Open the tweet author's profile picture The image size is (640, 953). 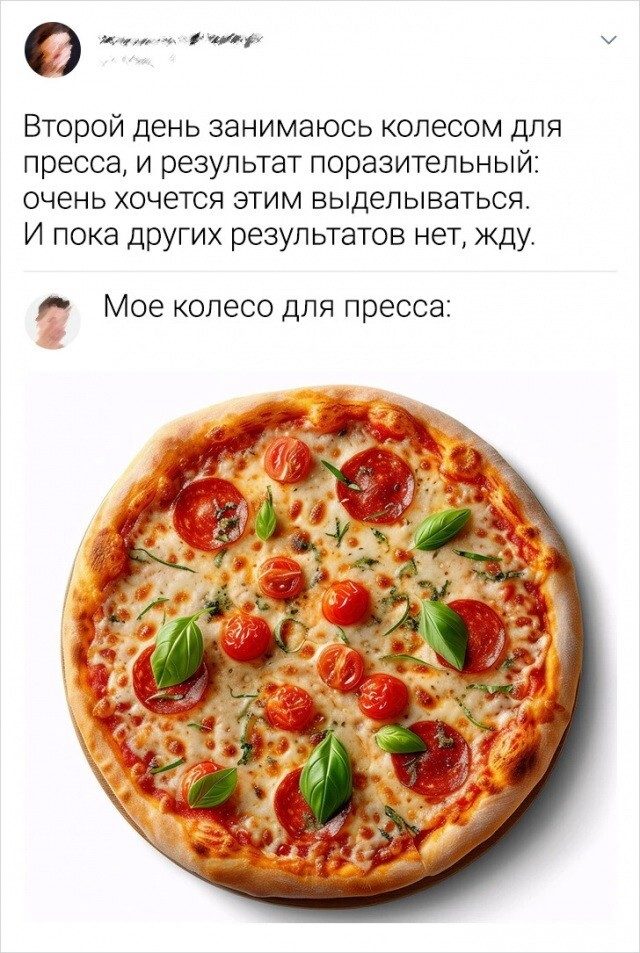click(53, 49)
